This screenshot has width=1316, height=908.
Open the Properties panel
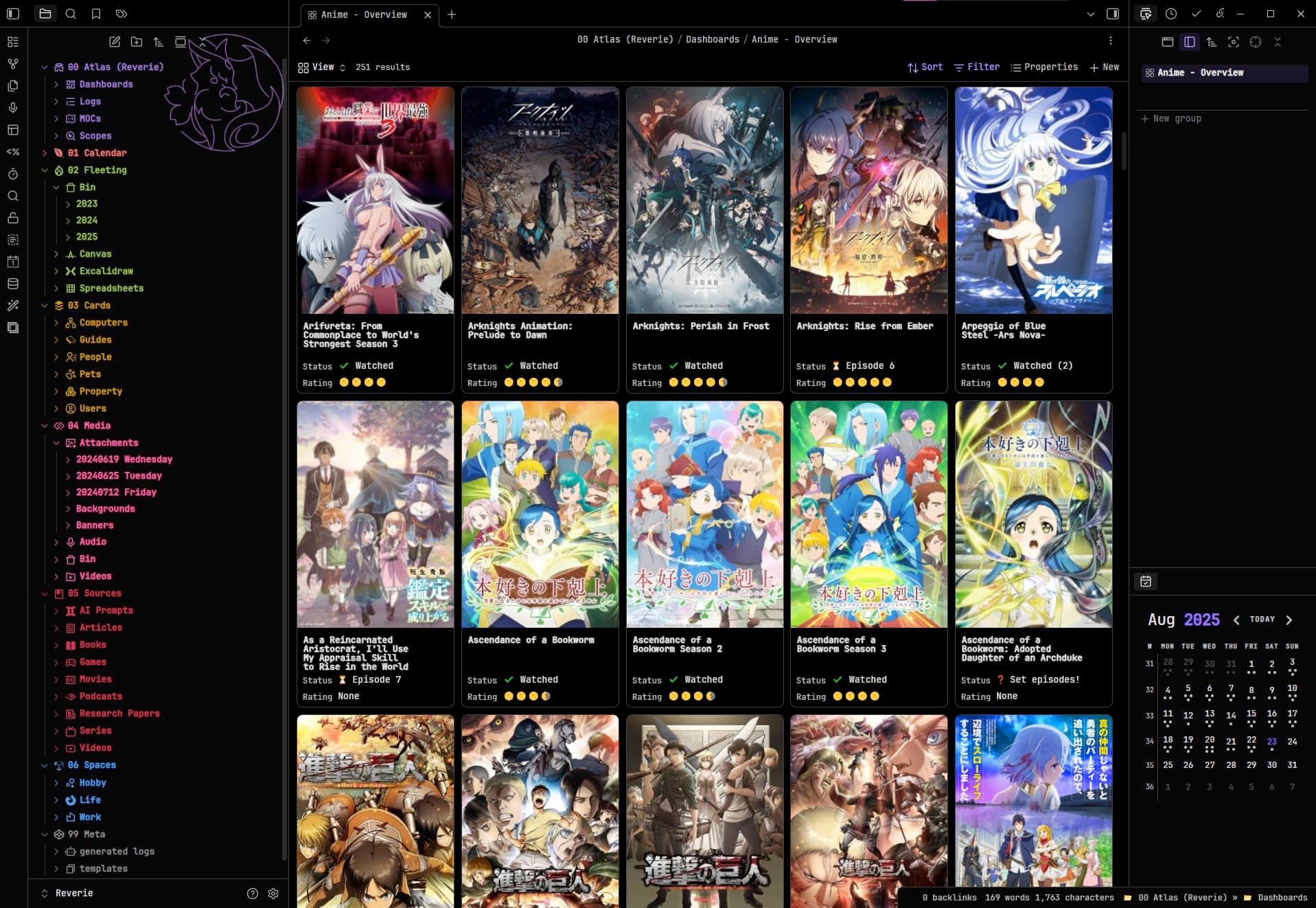(1043, 67)
